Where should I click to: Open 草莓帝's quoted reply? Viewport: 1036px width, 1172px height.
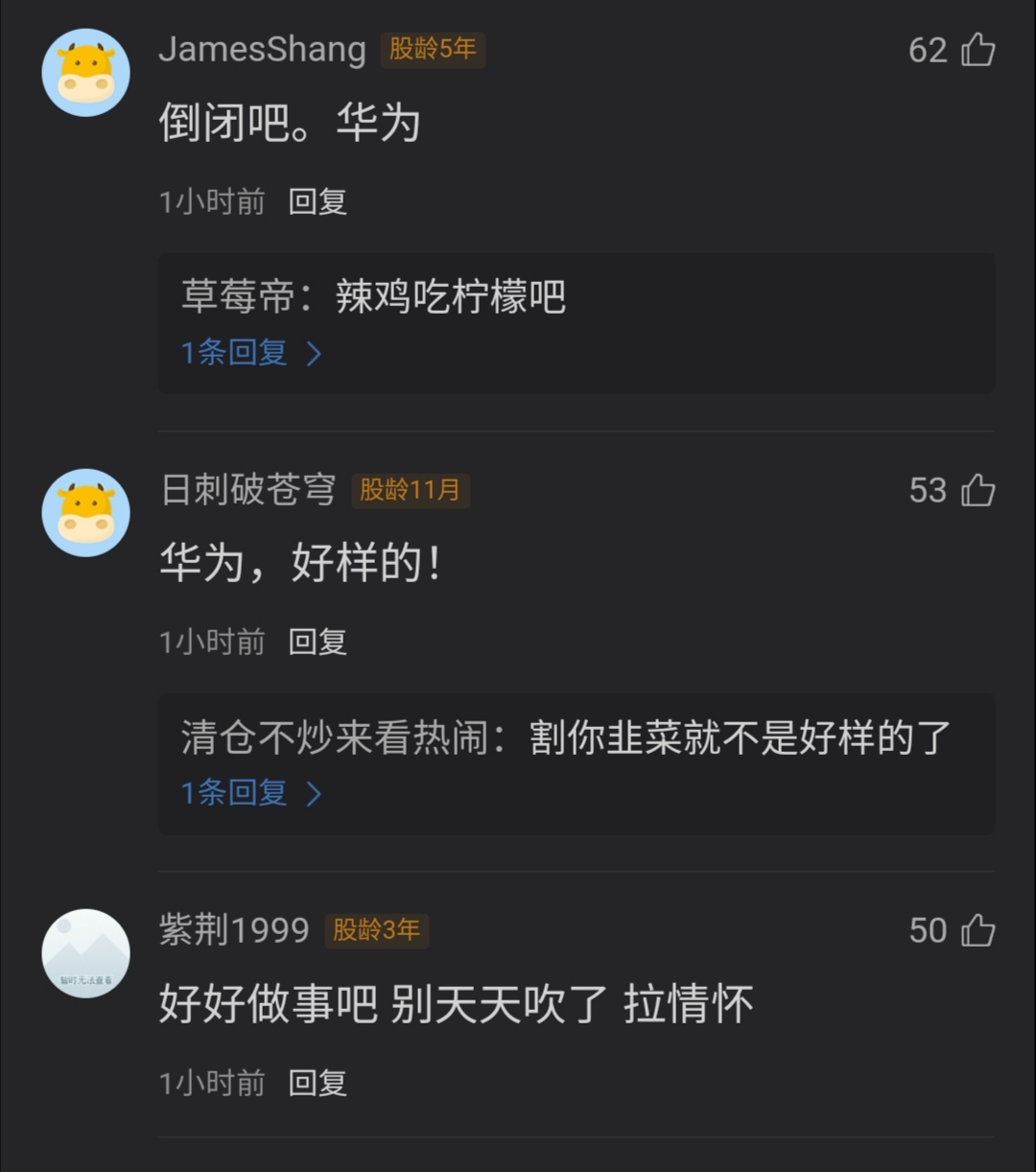374,297
